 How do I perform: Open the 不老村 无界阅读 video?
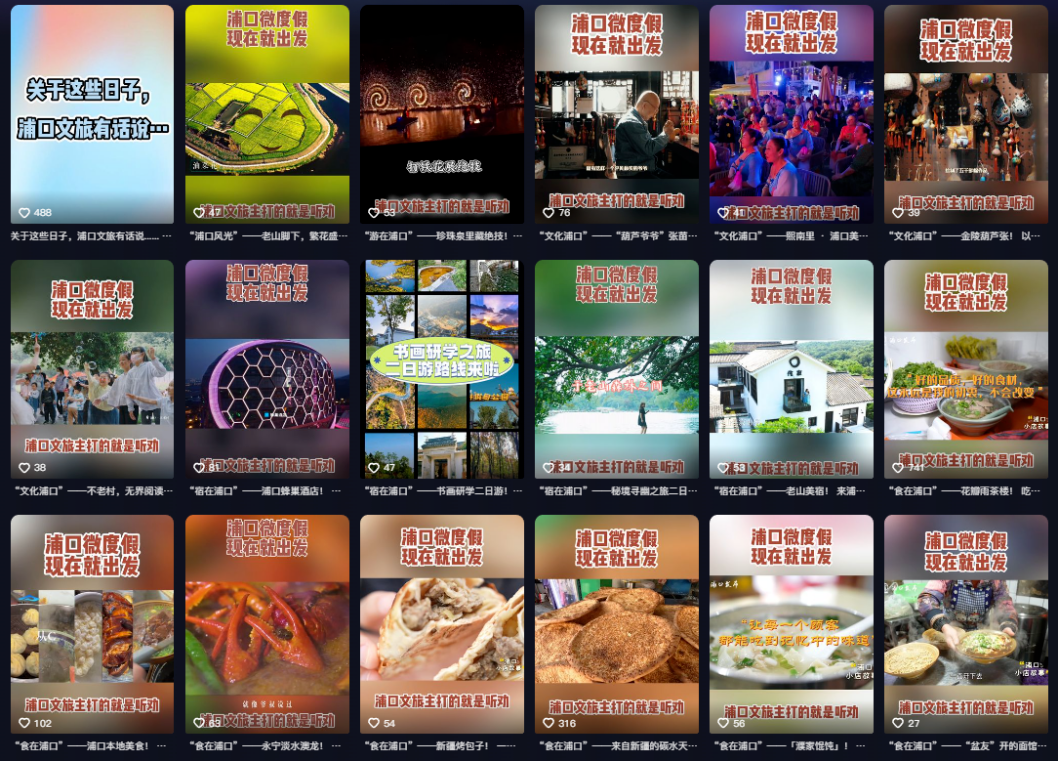pos(92,369)
